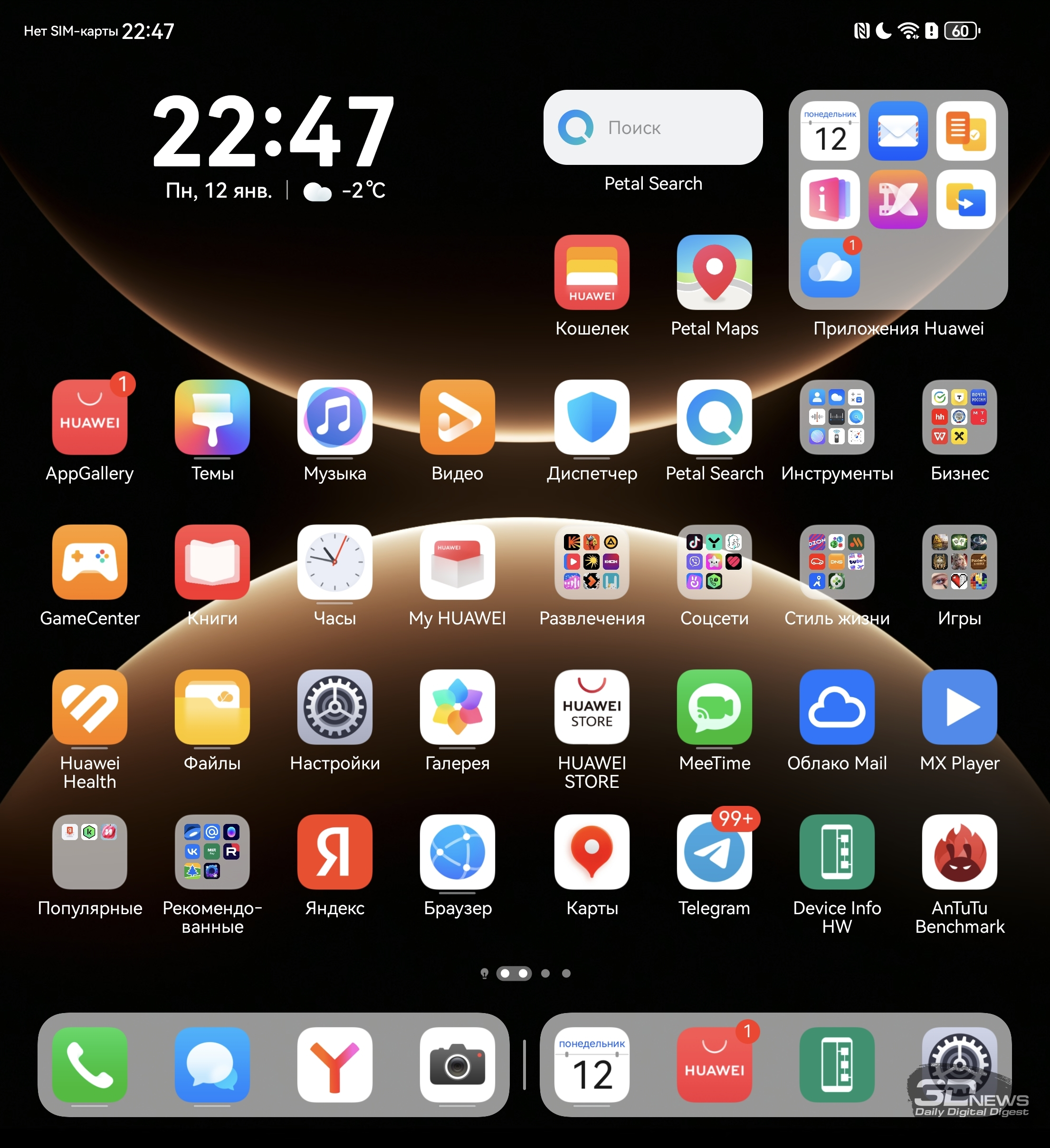Open the Кошелек wallet app
The image size is (1050, 1148).
(592, 272)
